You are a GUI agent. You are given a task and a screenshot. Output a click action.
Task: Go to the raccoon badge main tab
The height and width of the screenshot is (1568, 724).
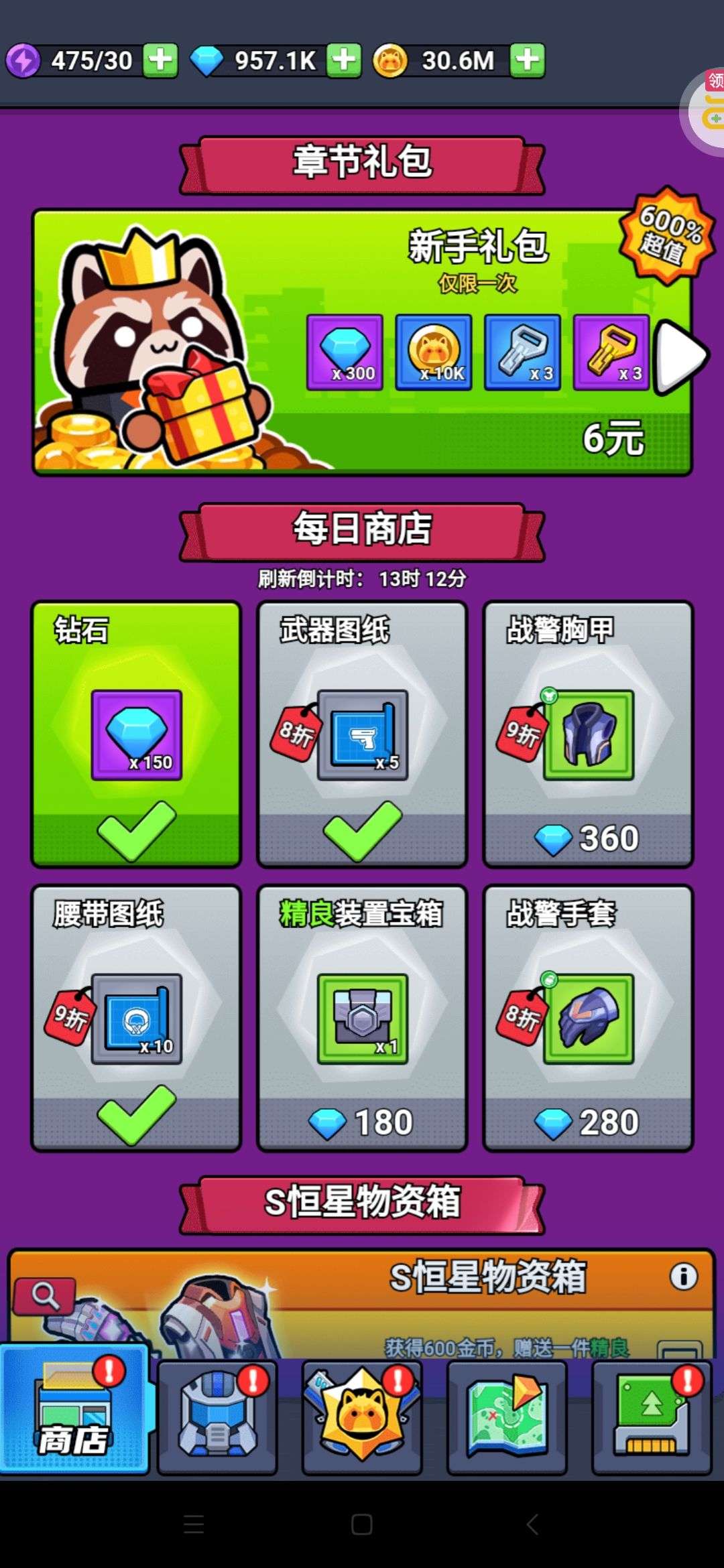[x=362, y=1416]
